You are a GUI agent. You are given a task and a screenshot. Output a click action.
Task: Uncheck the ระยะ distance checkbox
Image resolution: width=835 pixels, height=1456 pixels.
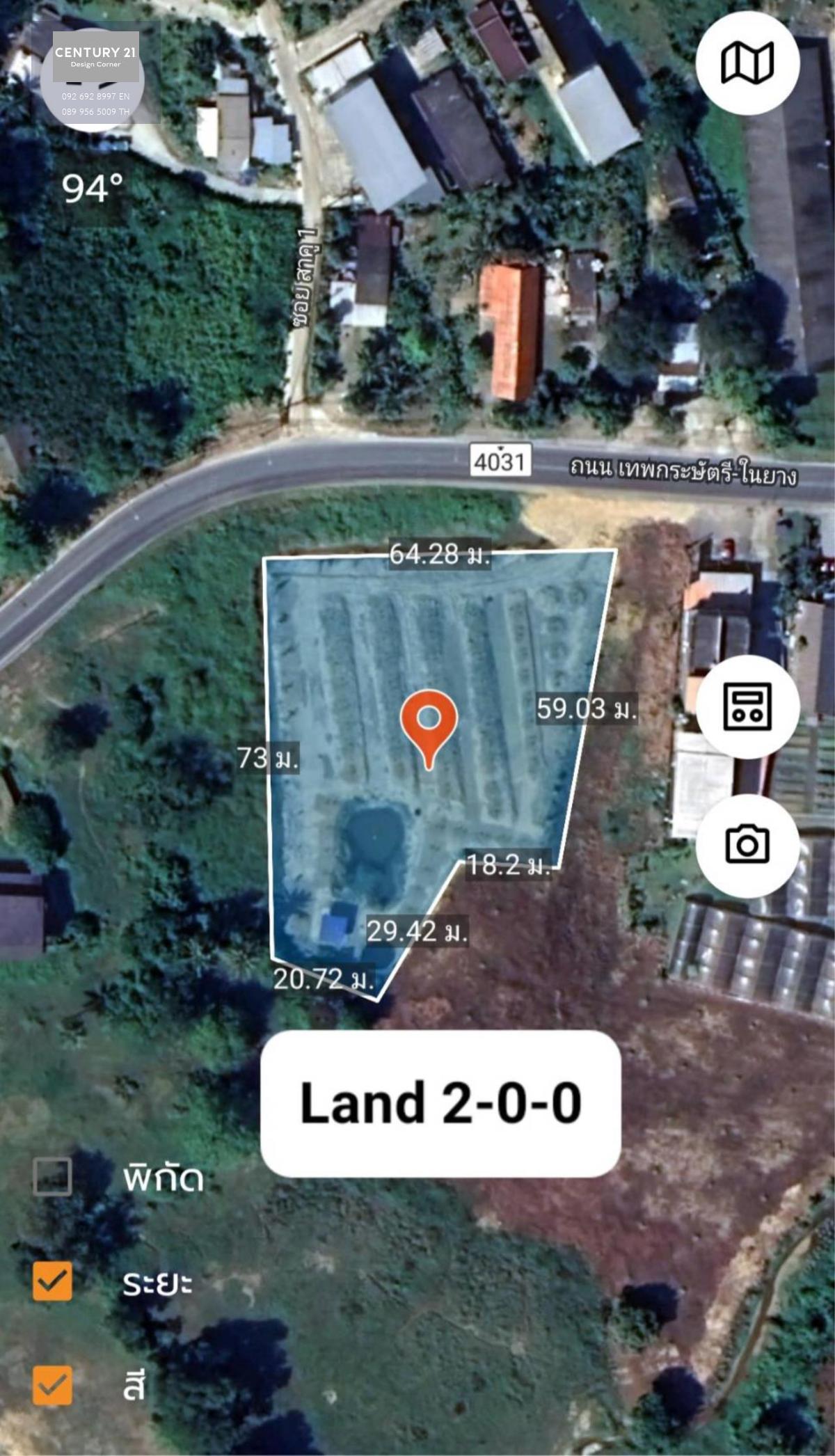click(x=52, y=1281)
